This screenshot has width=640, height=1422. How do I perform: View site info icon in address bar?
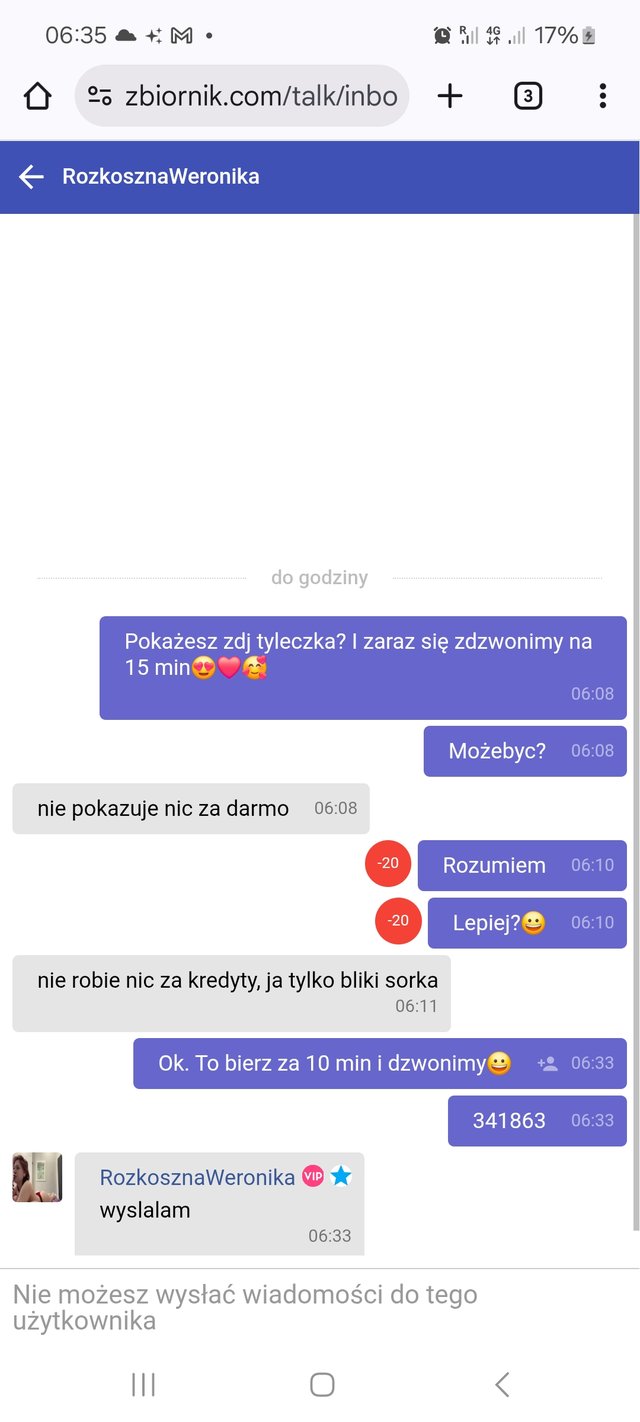pyautogui.click(x=100, y=96)
